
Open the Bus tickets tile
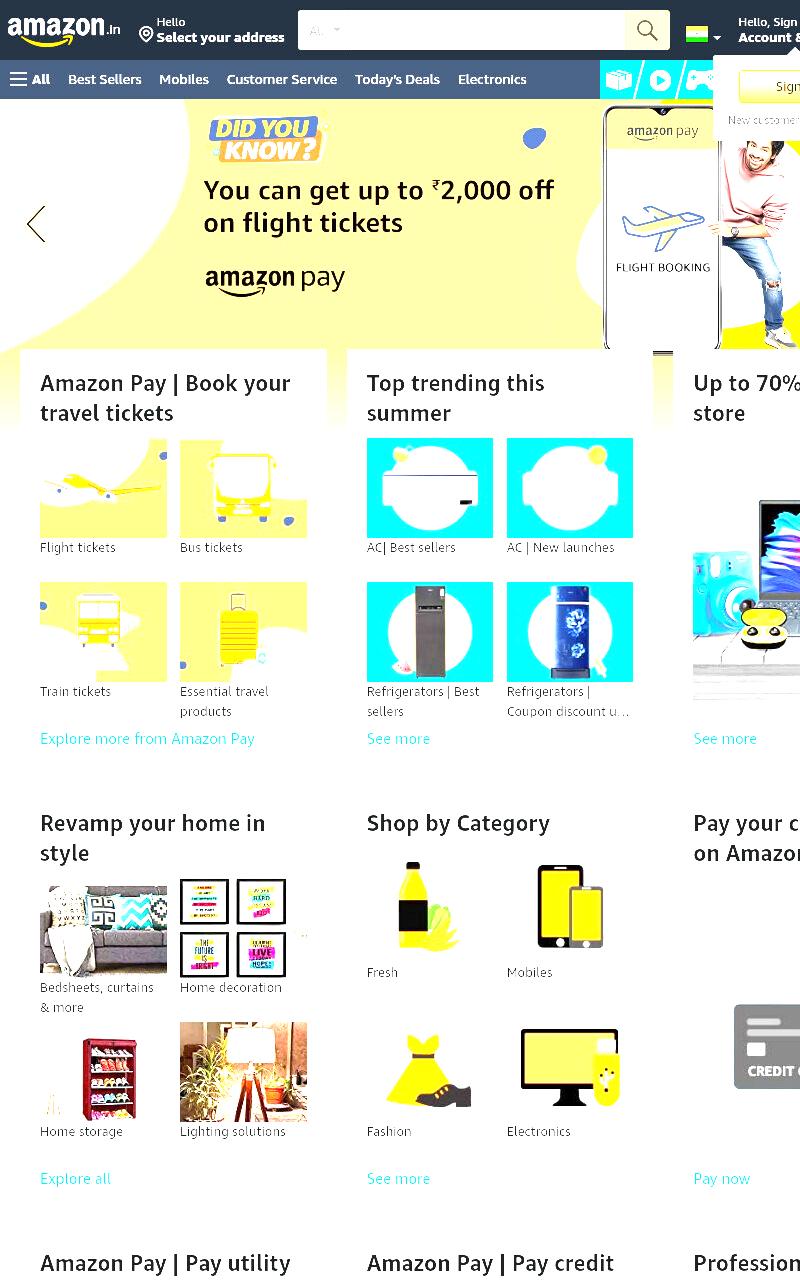pos(243,497)
